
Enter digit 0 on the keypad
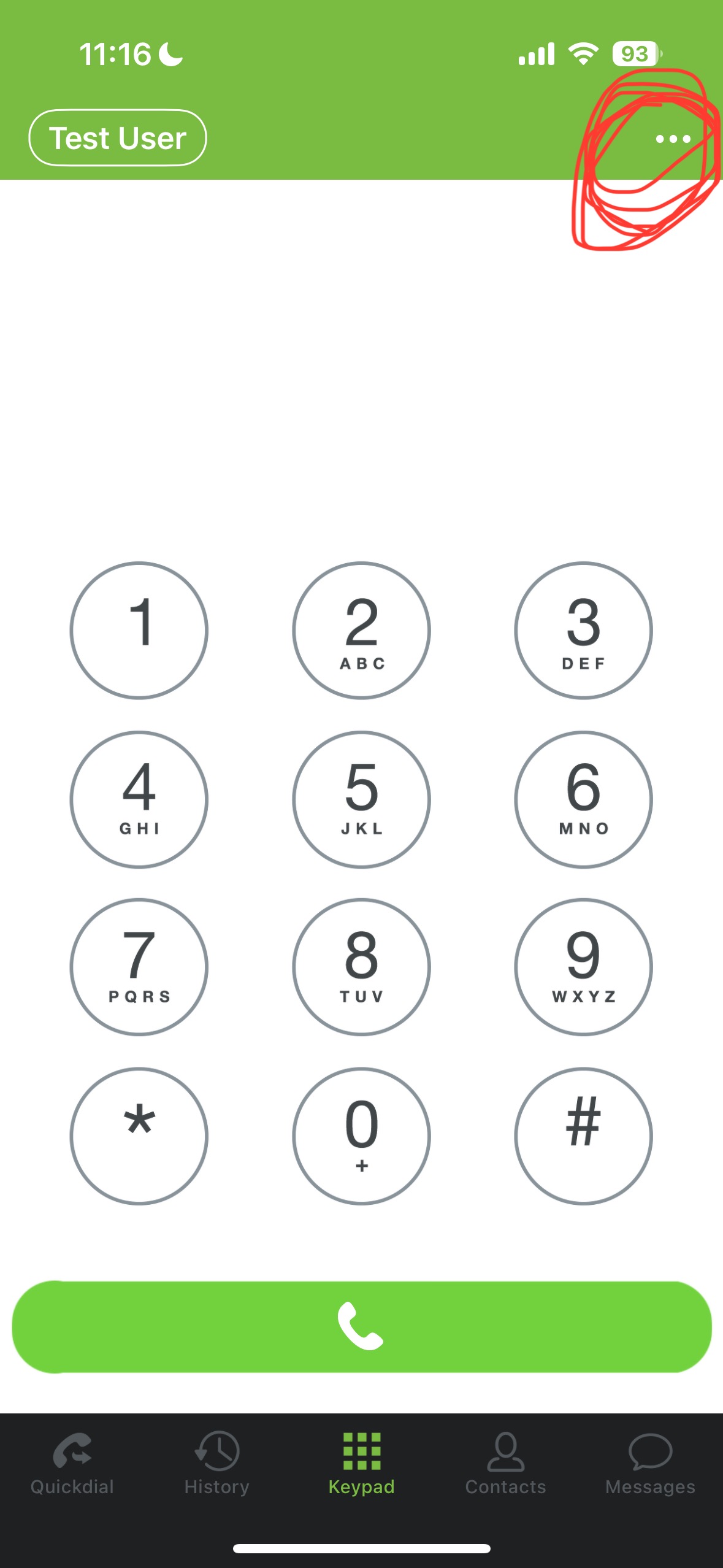point(361,1136)
